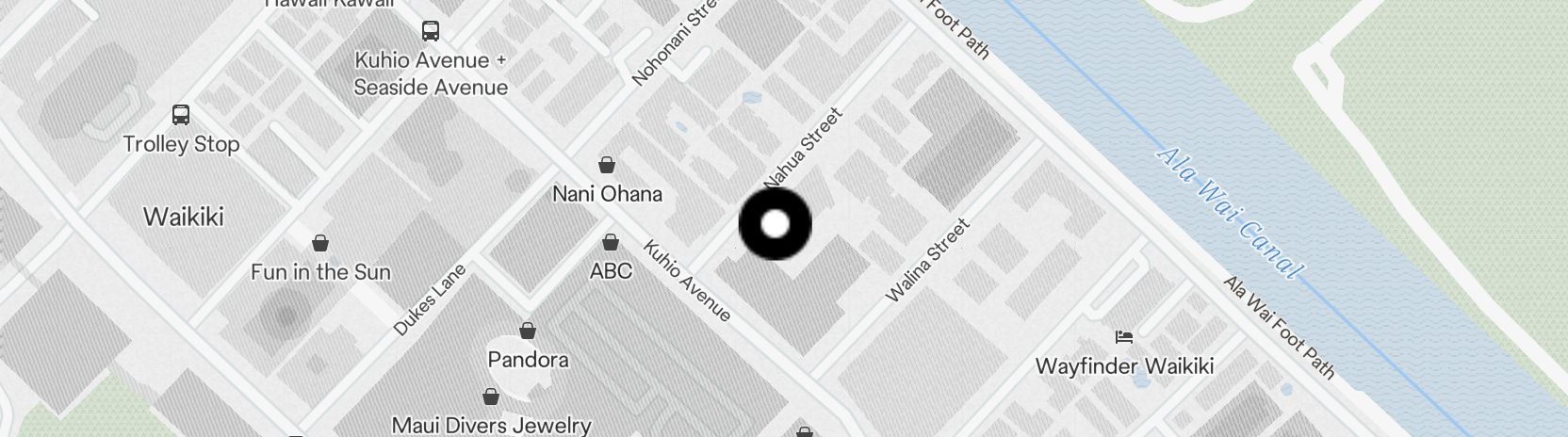Viewport: 1568px width, 437px height.
Task: Open the Wayfinder Waikiki hotel marker
Action: pyautogui.click(x=1123, y=337)
